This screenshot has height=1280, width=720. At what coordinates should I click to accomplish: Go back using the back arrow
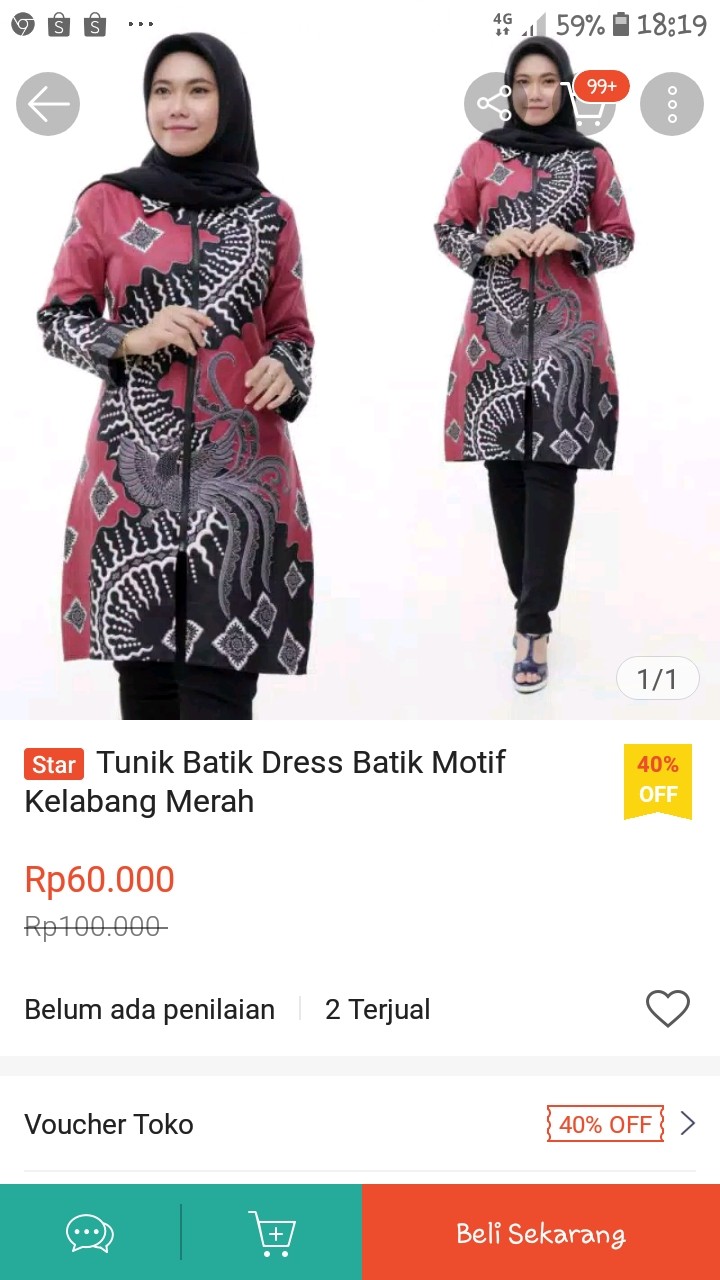point(47,103)
